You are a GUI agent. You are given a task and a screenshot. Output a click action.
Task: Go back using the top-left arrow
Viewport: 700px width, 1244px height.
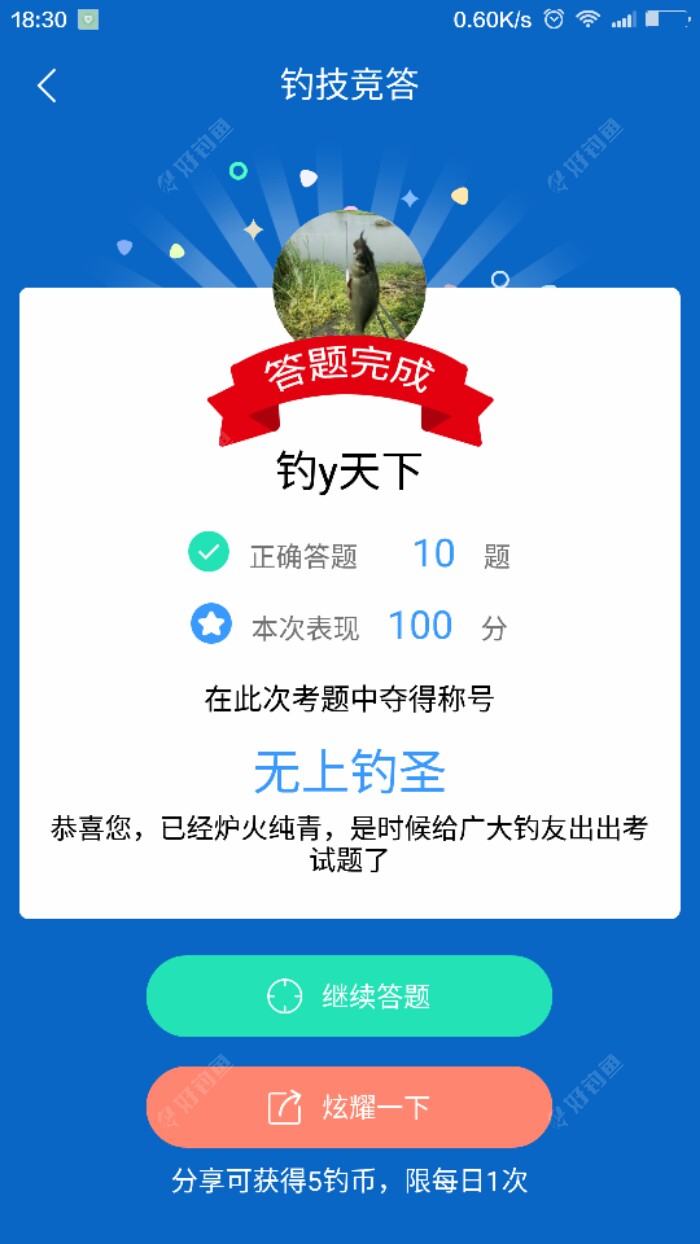(47, 86)
